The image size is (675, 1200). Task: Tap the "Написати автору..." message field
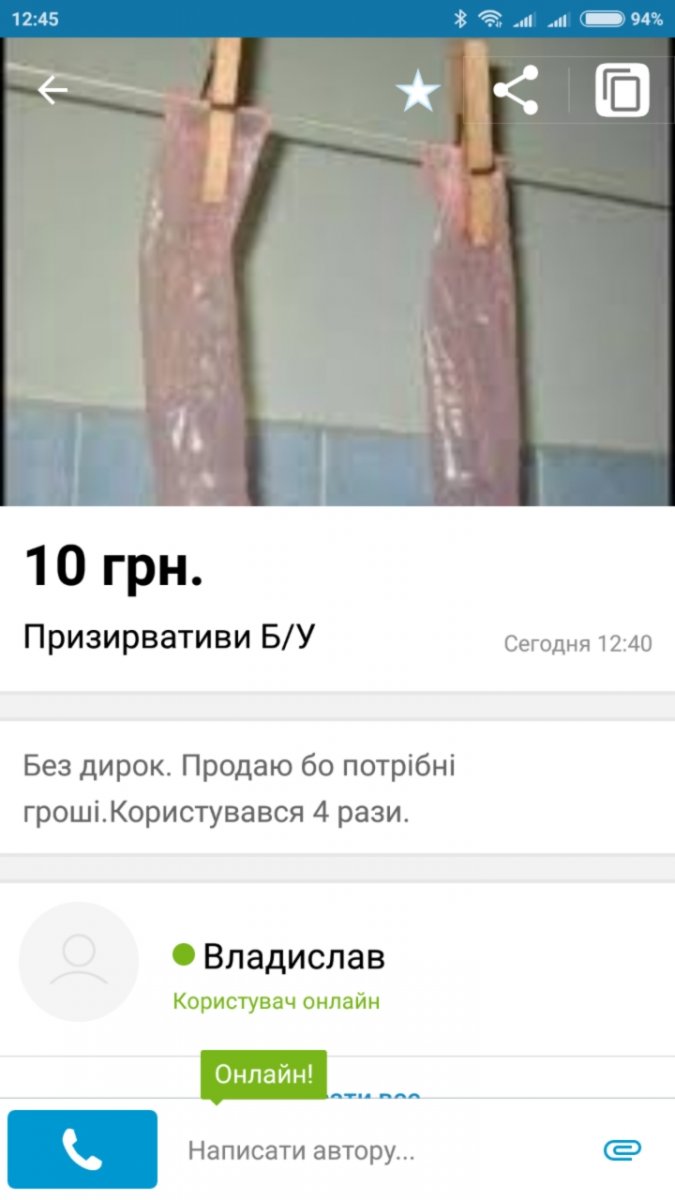[380, 1150]
